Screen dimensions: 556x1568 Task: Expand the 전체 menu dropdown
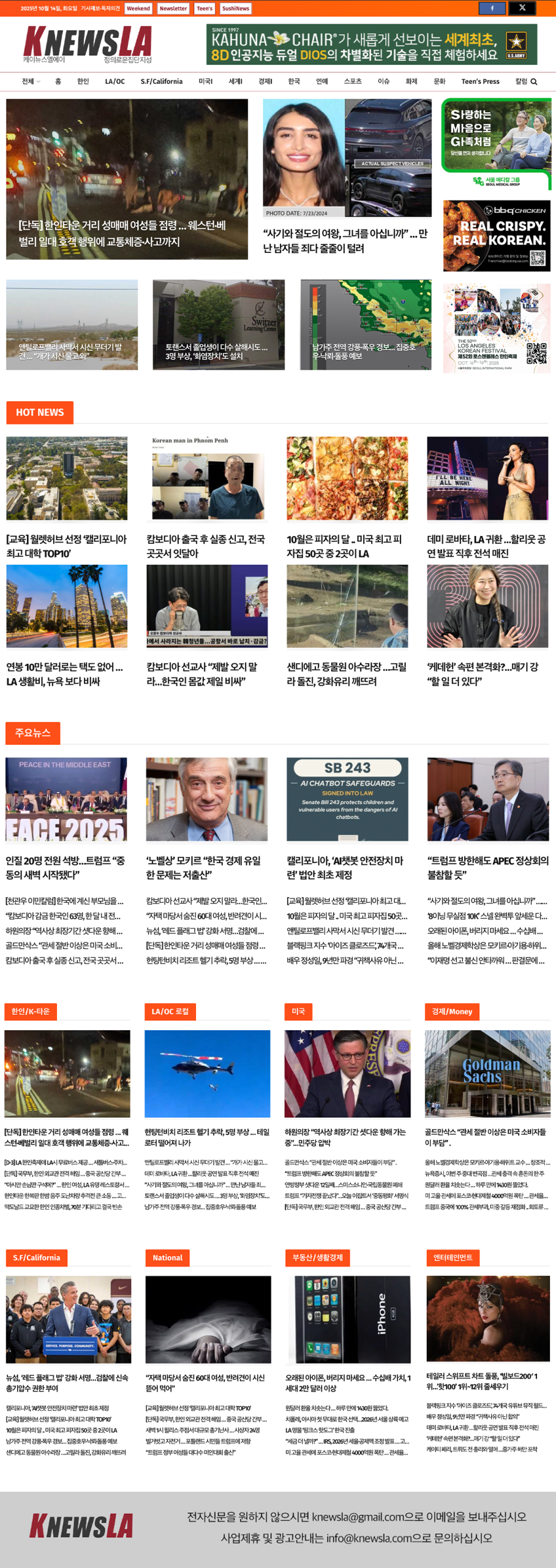31,81
